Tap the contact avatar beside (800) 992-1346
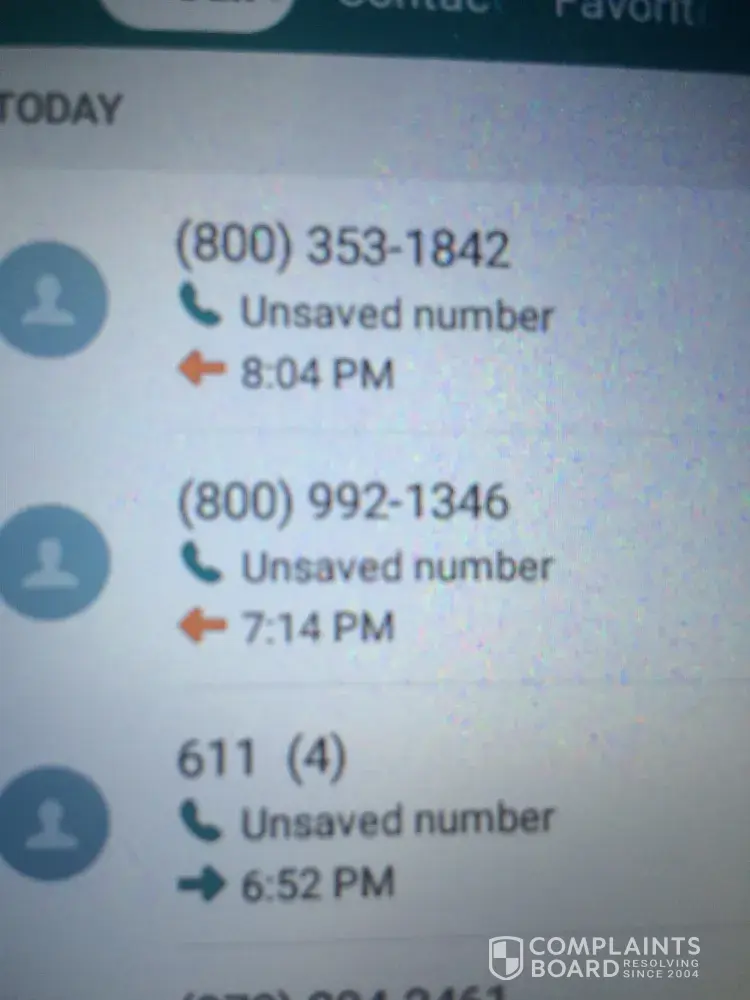The image size is (750, 1000). coord(51,562)
